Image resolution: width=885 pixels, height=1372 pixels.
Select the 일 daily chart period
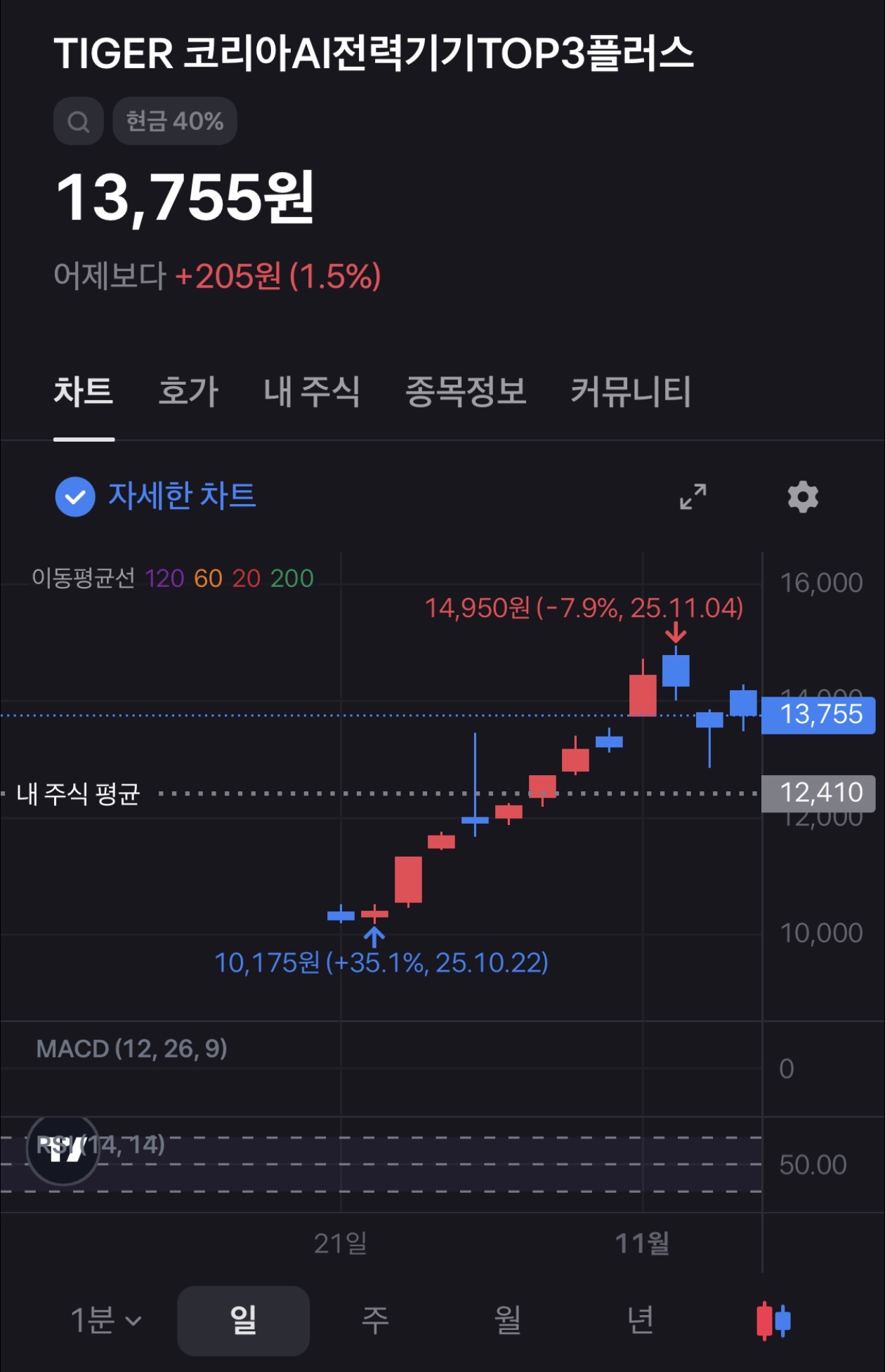(243, 1320)
